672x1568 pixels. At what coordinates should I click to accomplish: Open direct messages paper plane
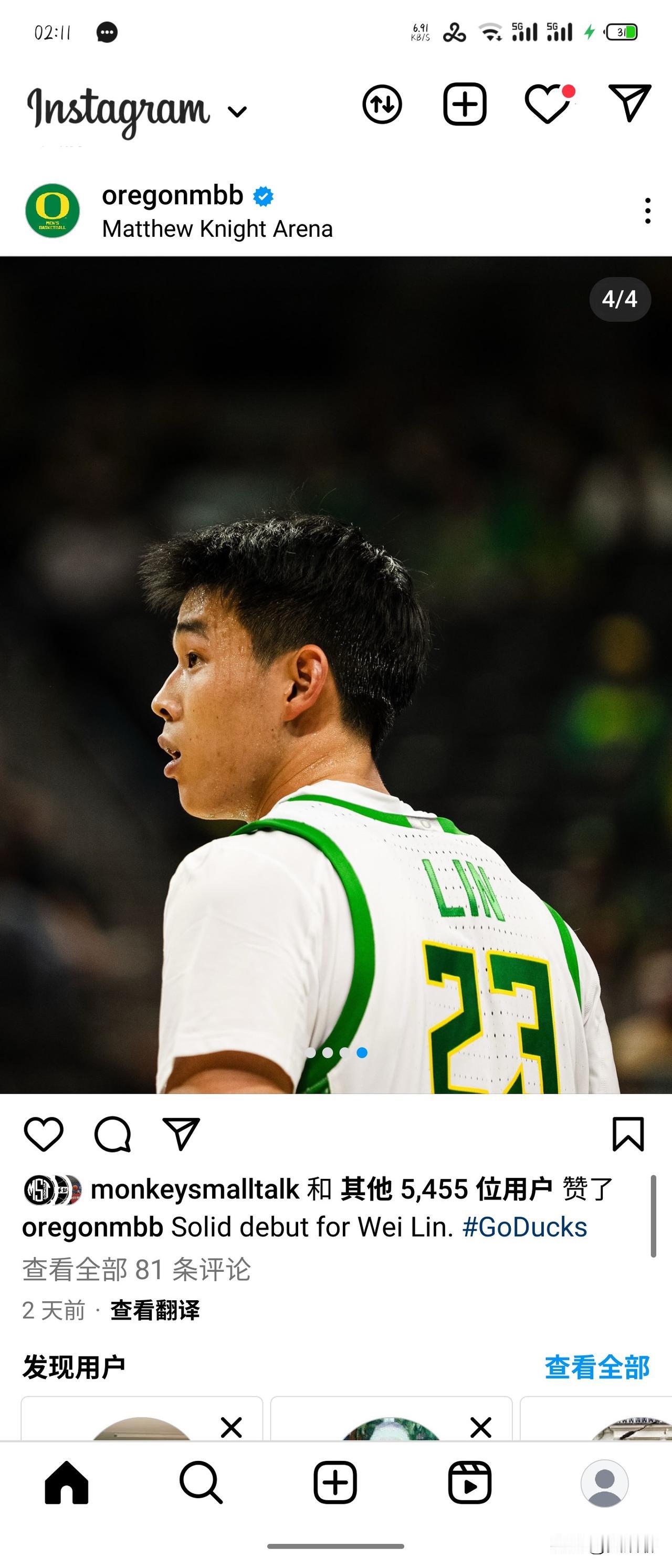[629, 103]
